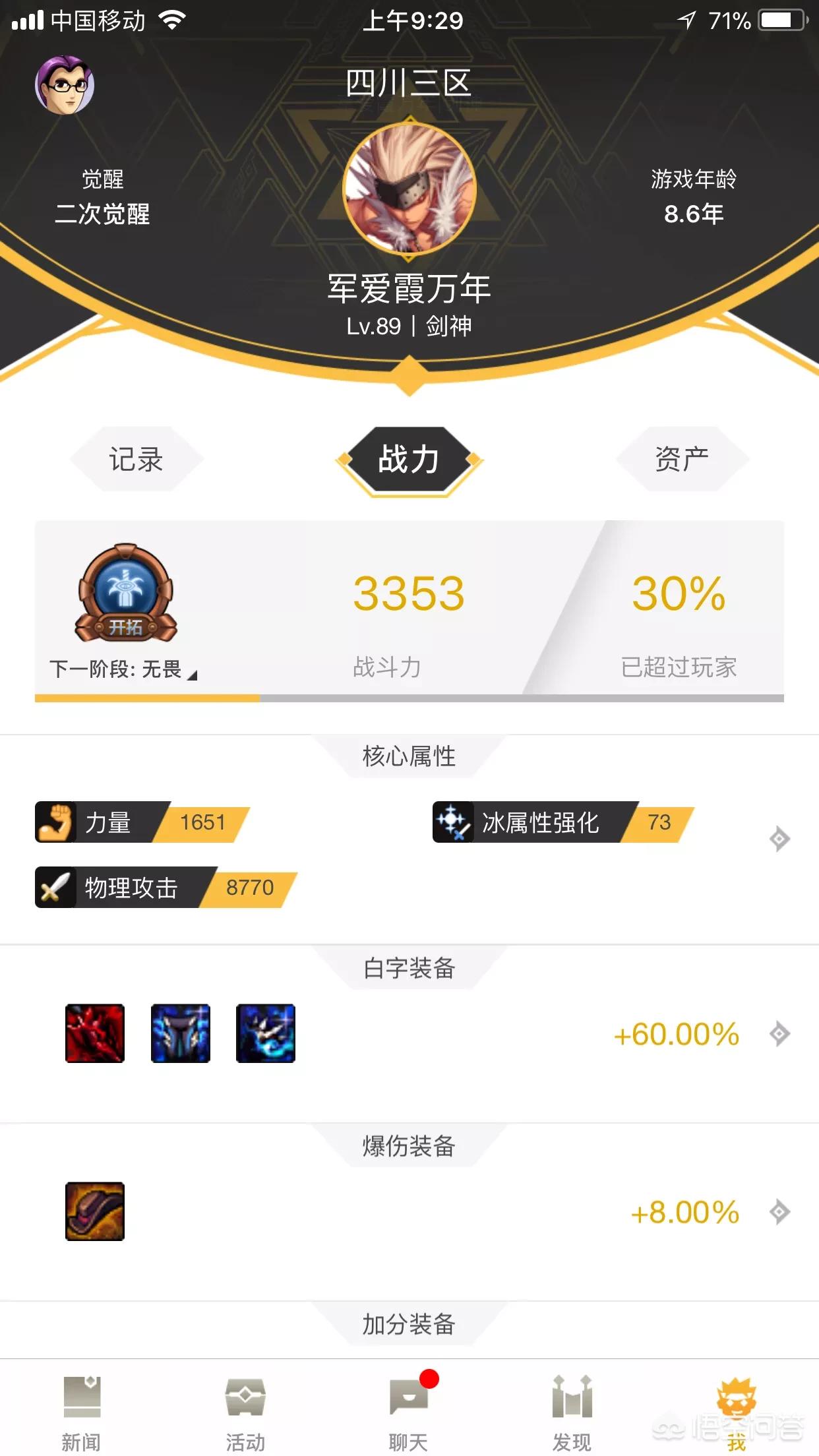Switch to the 资产 tab
The image size is (819, 1456).
click(x=682, y=459)
